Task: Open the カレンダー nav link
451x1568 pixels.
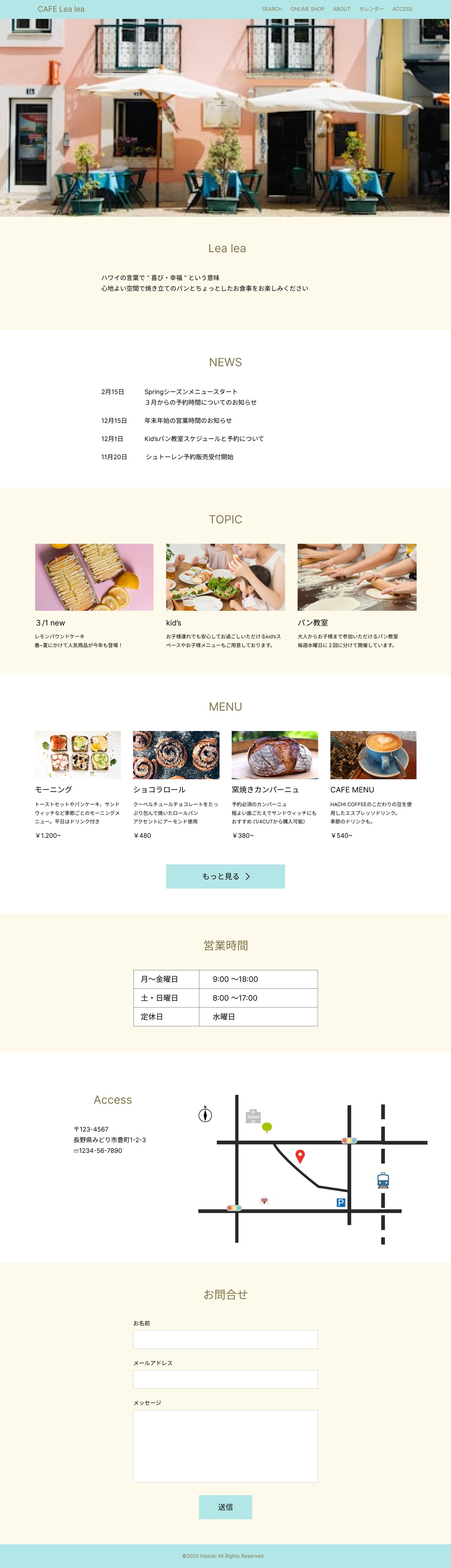Action: pos(371,9)
